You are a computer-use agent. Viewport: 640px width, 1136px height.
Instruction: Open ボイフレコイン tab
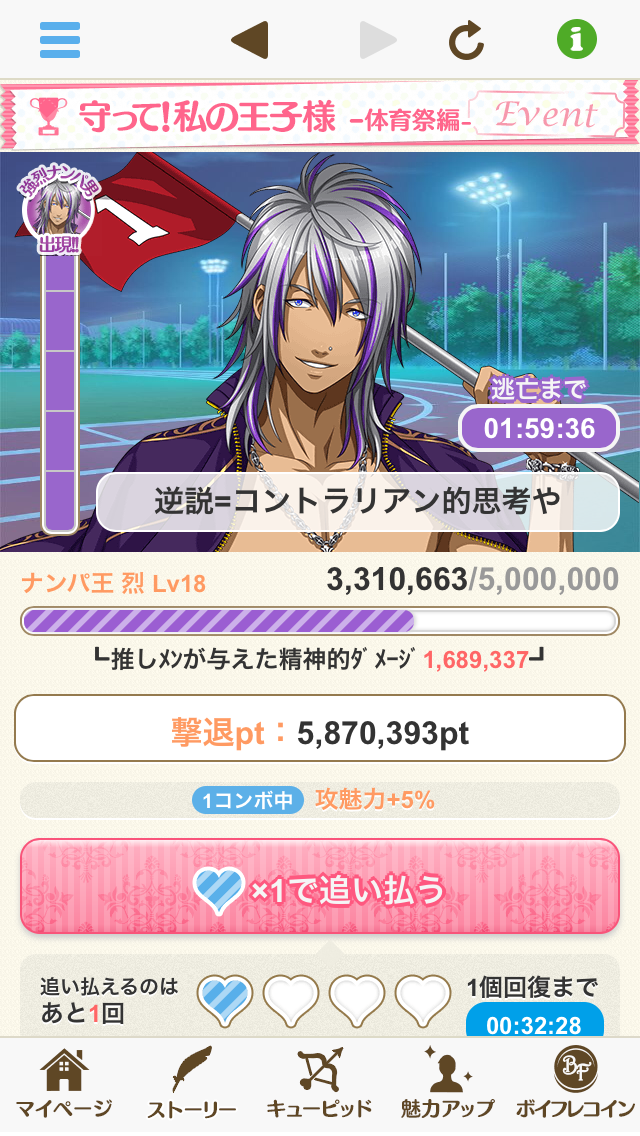click(575, 1085)
